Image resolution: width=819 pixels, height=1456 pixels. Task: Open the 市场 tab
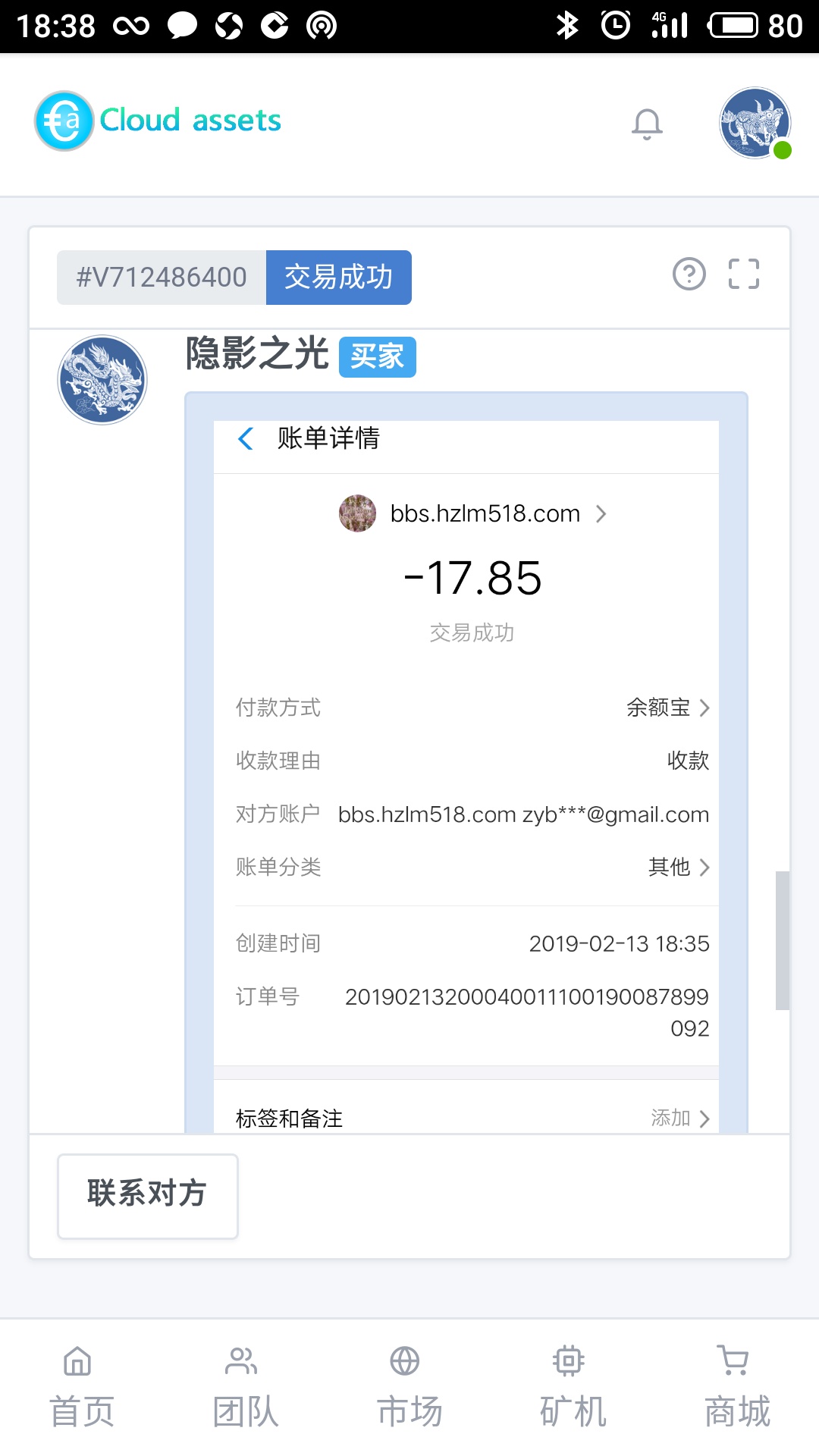coord(408,1386)
